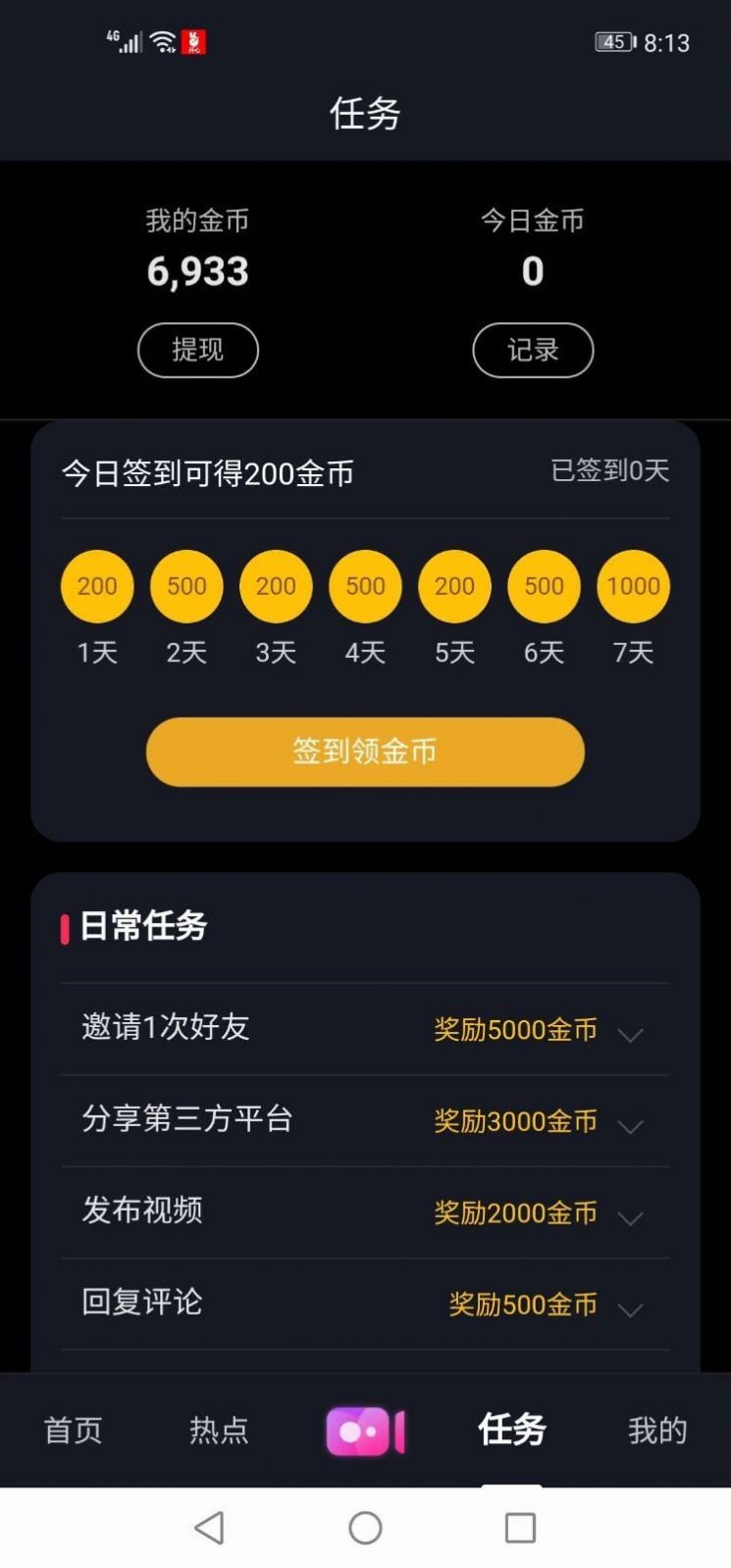Click the 提现 withdraw button
The image size is (731, 1568).
tap(197, 350)
